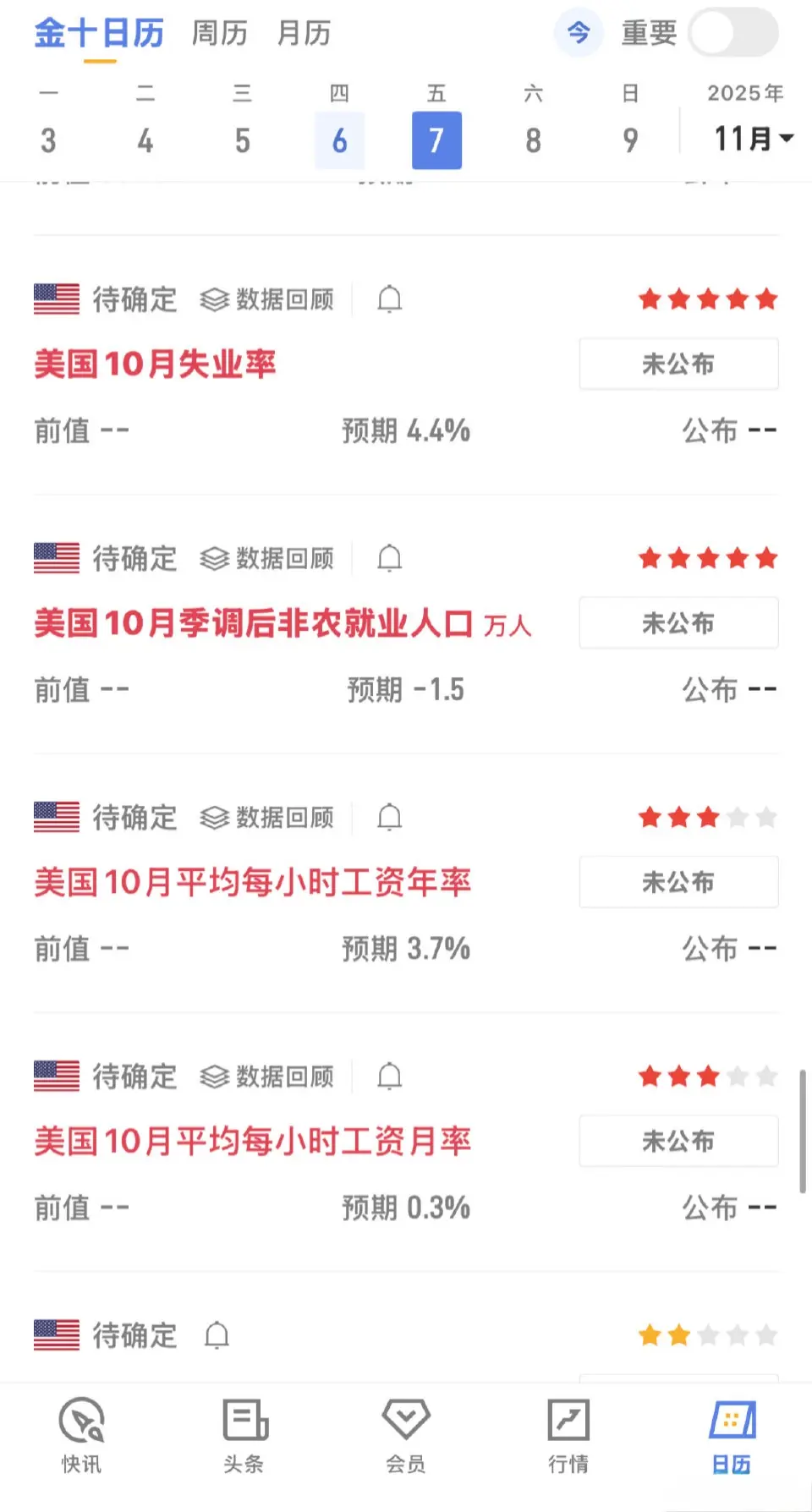Go to the 快讯 tab
This screenshot has height=1512, width=812.
[x=81, y=1436]
